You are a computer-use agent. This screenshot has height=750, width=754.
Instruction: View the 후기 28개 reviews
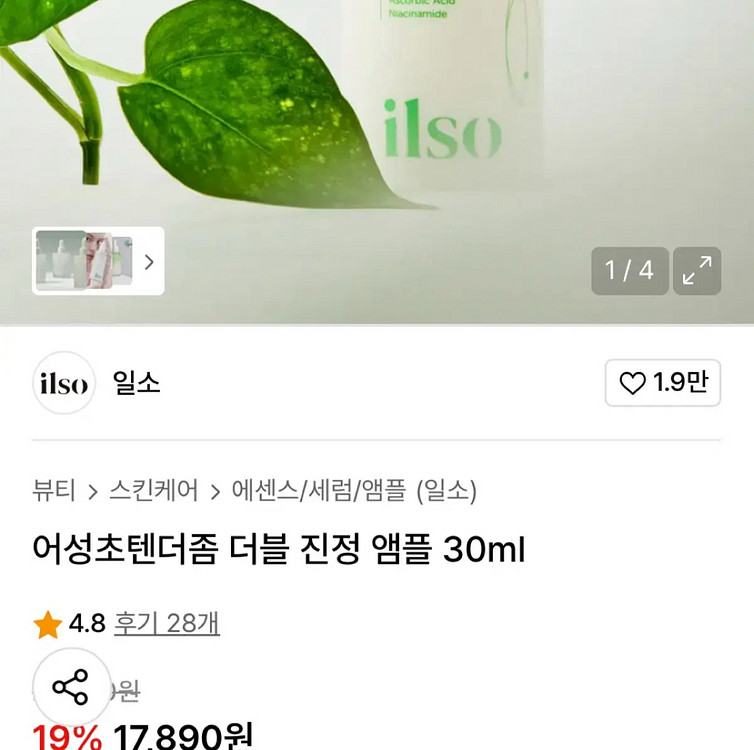166,623
